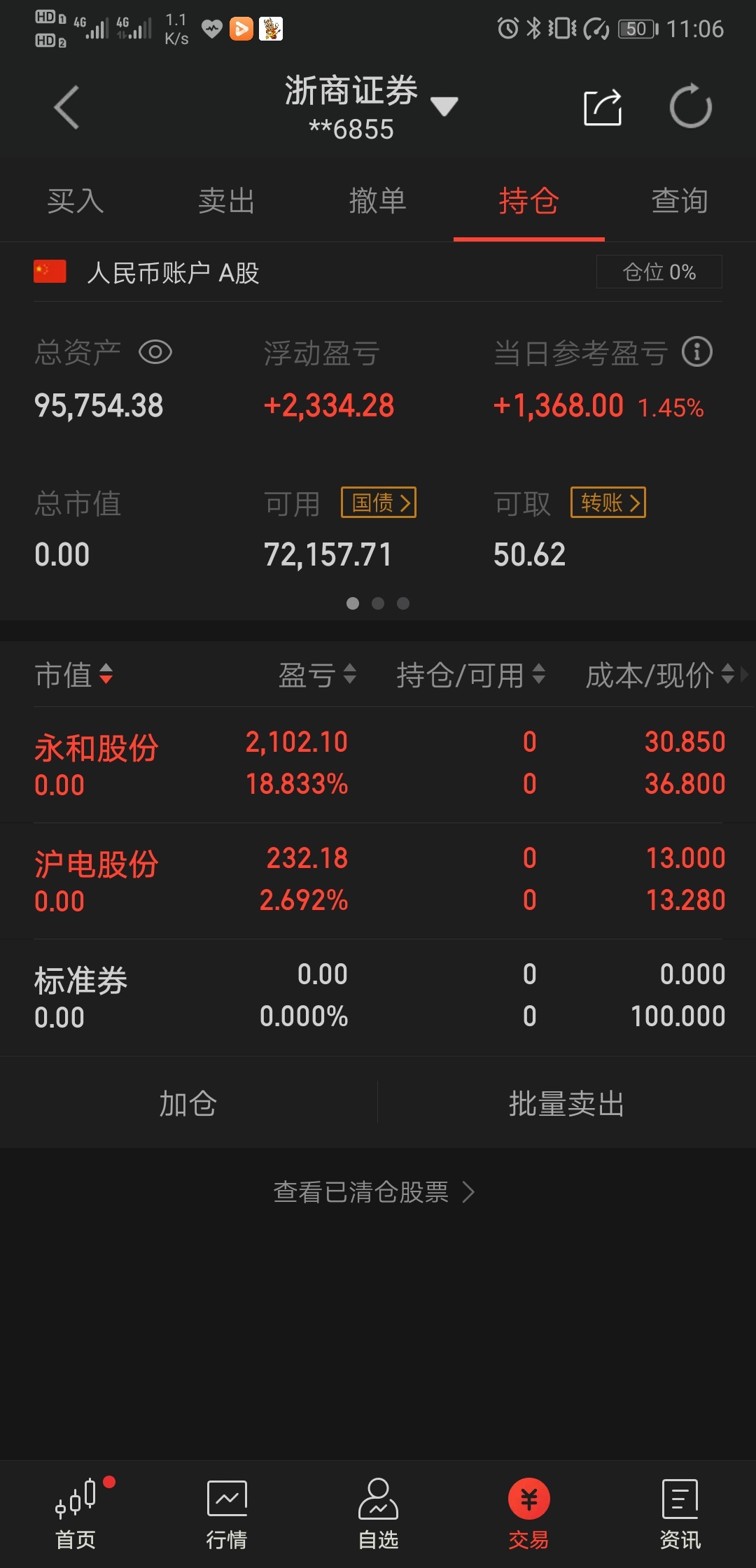Switch to the 买入 tab
The width and height of the screenshot is (756, 1568).
click(76, 202)
